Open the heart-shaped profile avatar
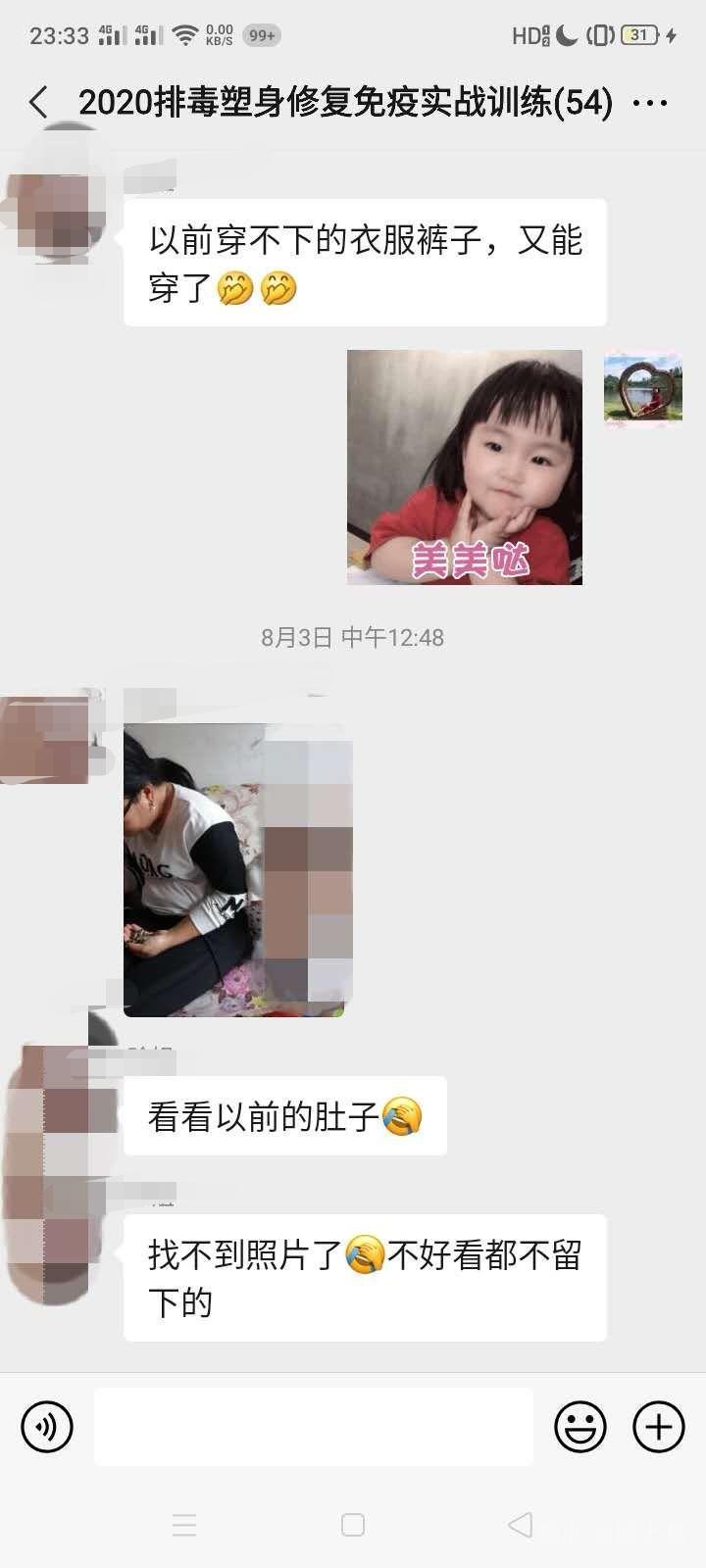This screenshot has height=1568, width=706. (x=642, y=388)
